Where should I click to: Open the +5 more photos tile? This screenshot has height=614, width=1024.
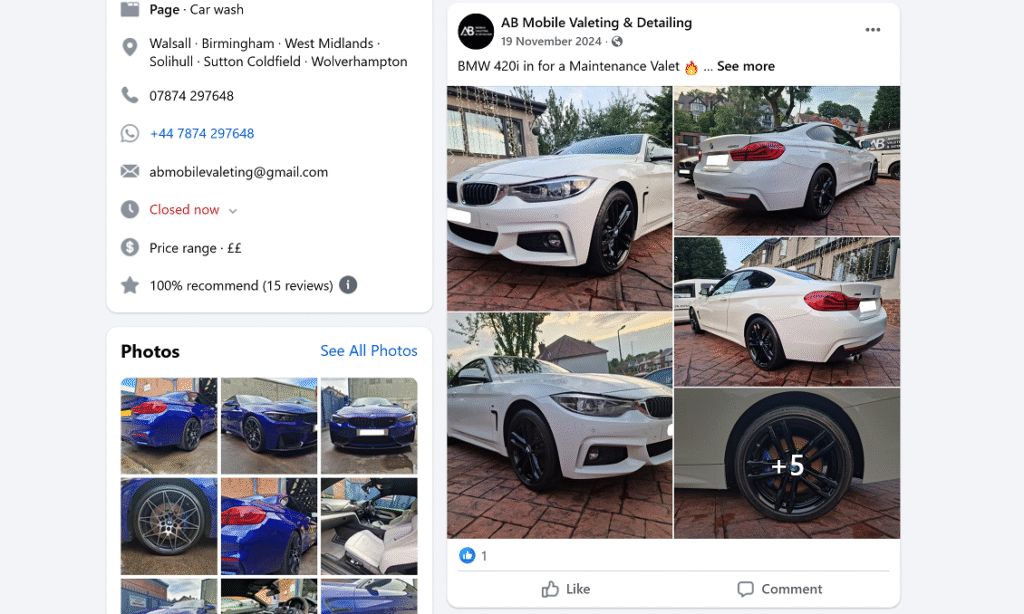click(787, 464)
